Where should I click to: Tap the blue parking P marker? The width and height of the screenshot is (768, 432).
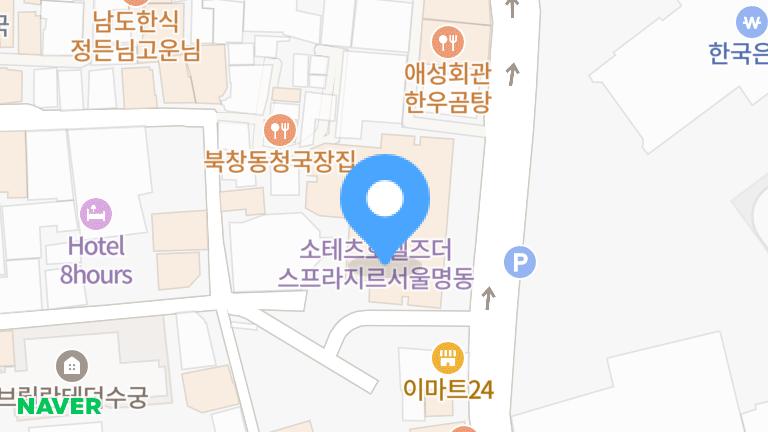tap(519, 263)
